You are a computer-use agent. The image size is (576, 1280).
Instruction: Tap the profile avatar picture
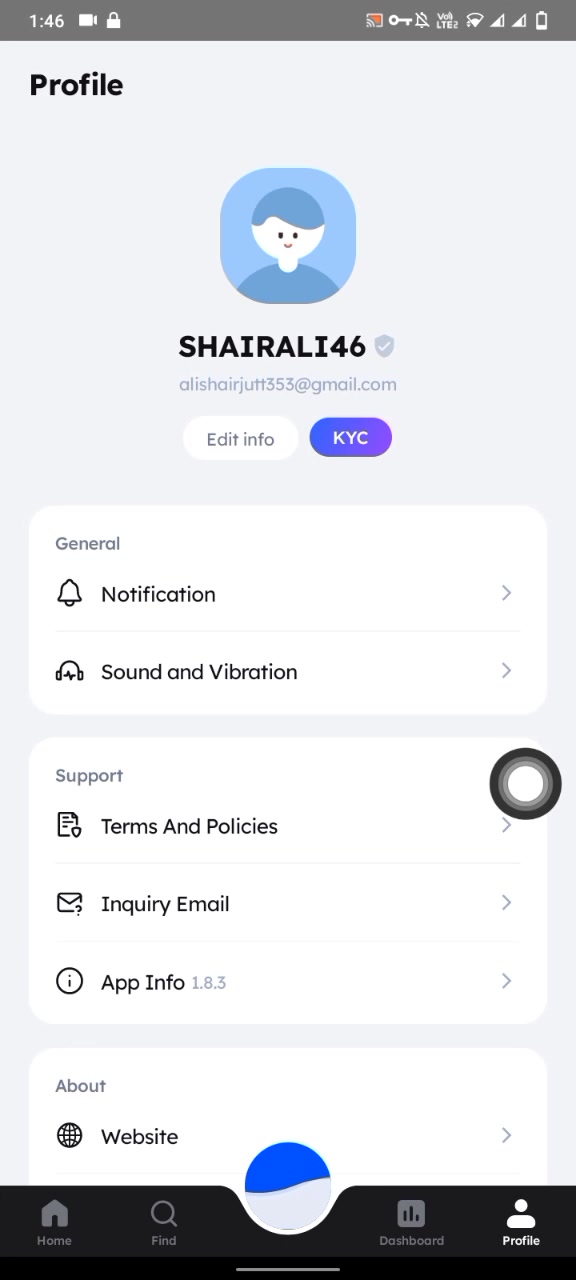288,236
